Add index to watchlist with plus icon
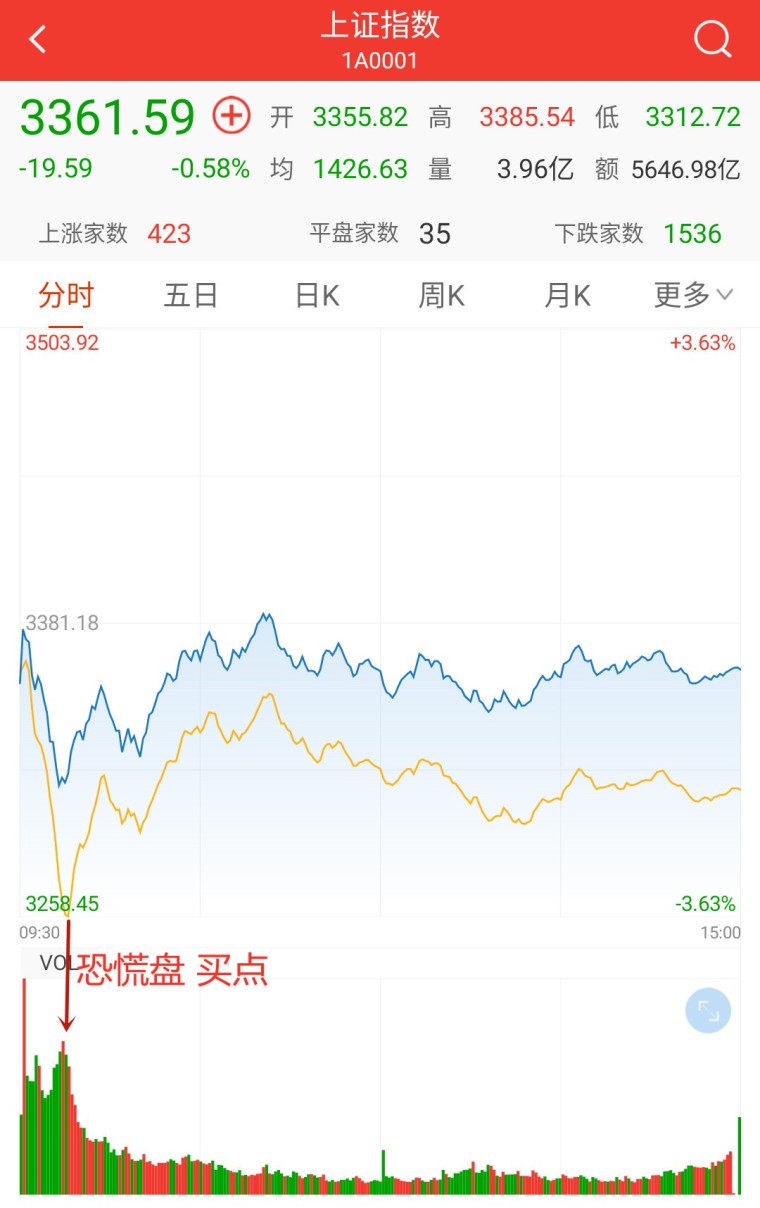760x1208 pixels. click(231, 116)
